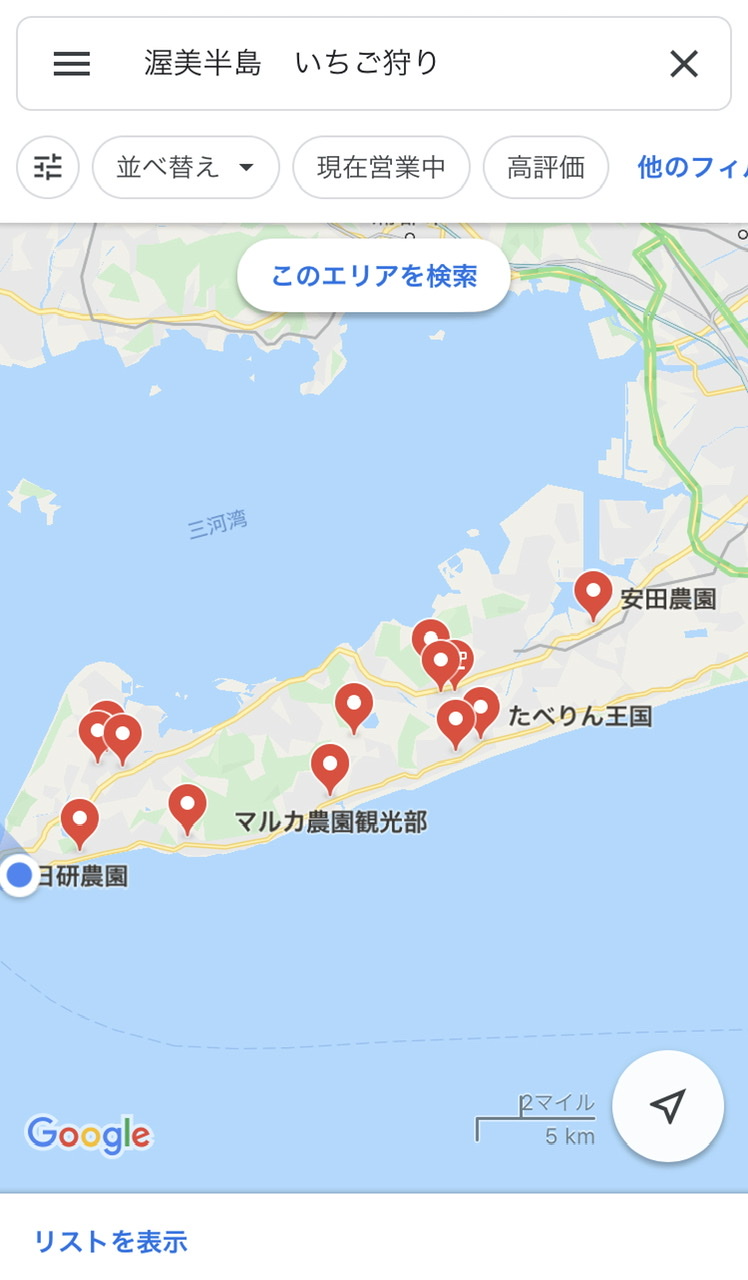Clear the search query
This screenshot has height=1280, width=748.
click(684, 64)
